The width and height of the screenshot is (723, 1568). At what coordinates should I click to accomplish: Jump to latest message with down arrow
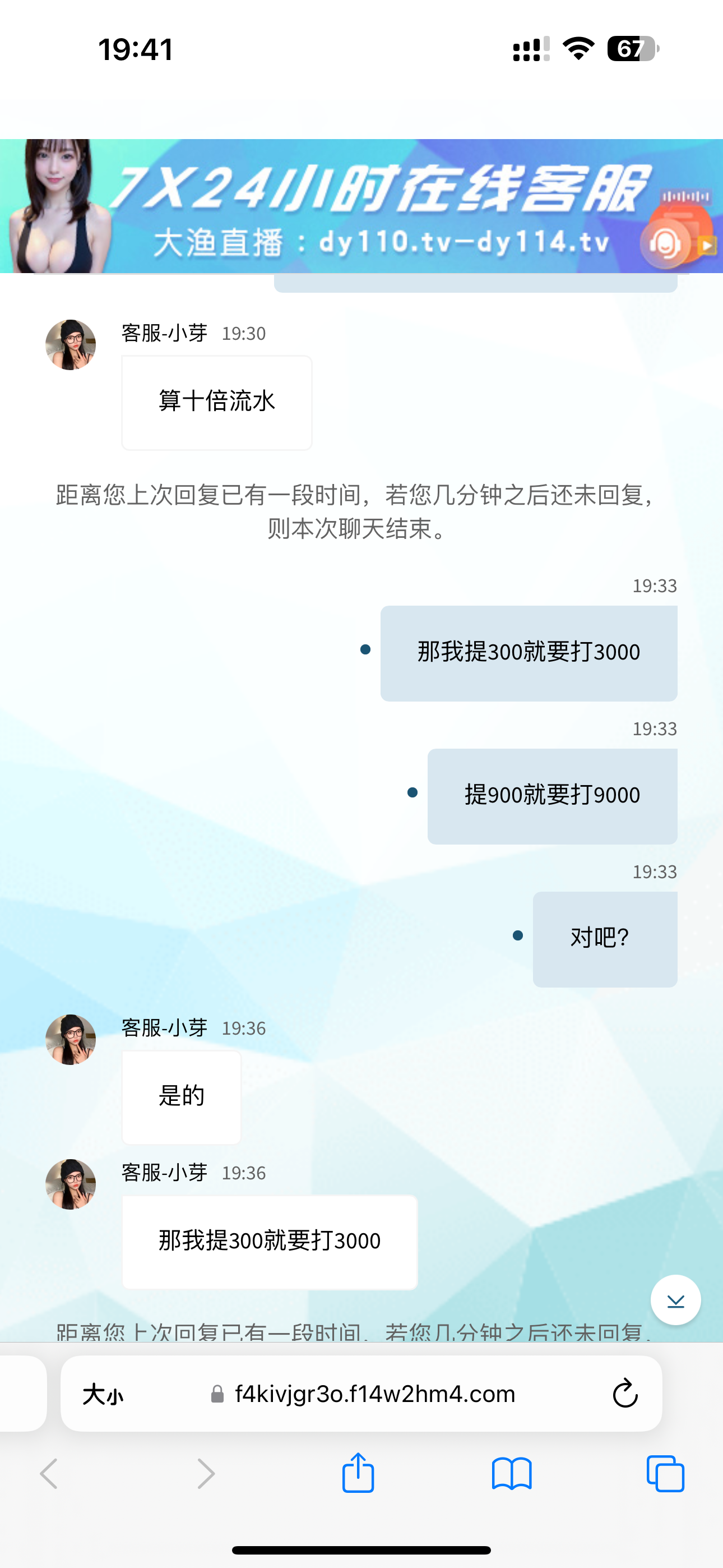click(675, 1300)
